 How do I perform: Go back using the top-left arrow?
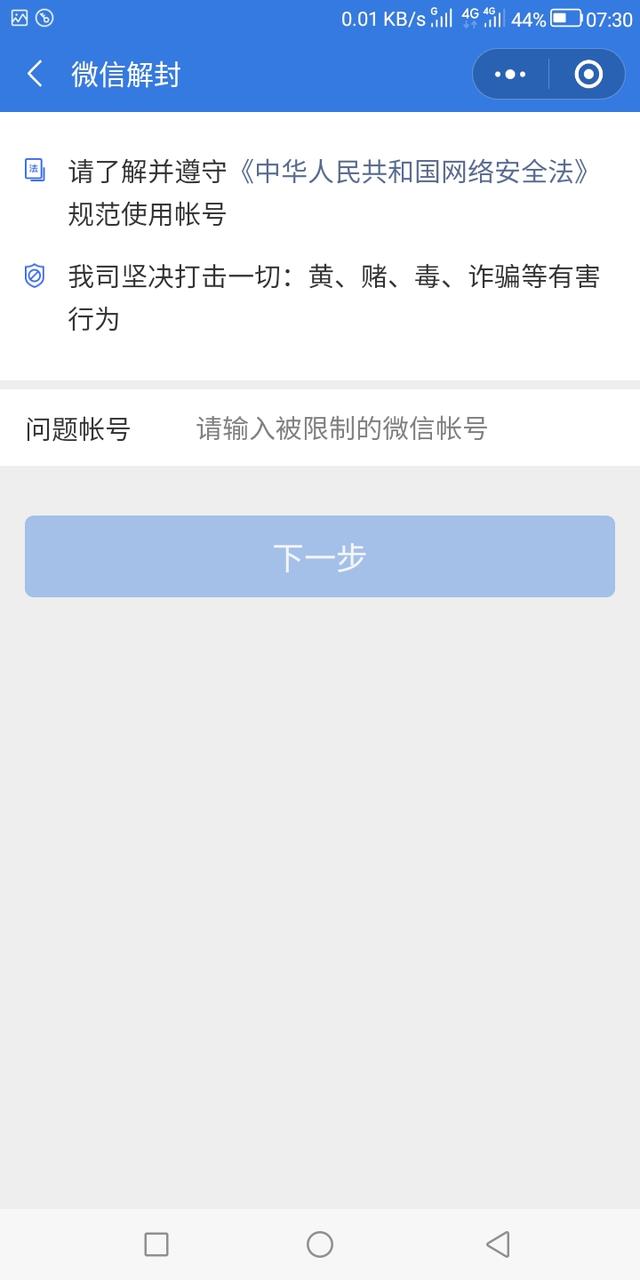[35, 73]
